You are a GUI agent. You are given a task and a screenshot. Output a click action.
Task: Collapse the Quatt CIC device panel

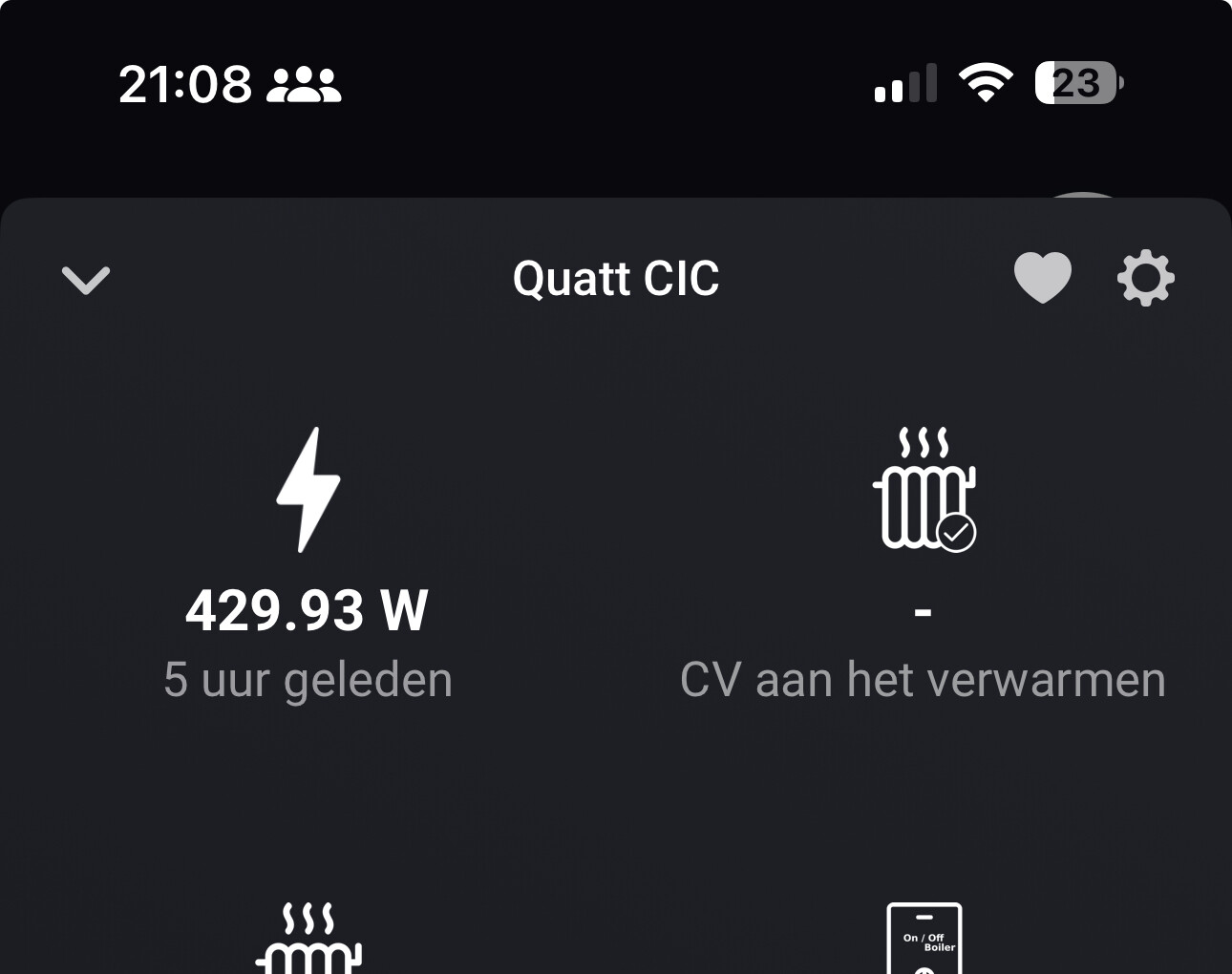(x=86, y=280)
